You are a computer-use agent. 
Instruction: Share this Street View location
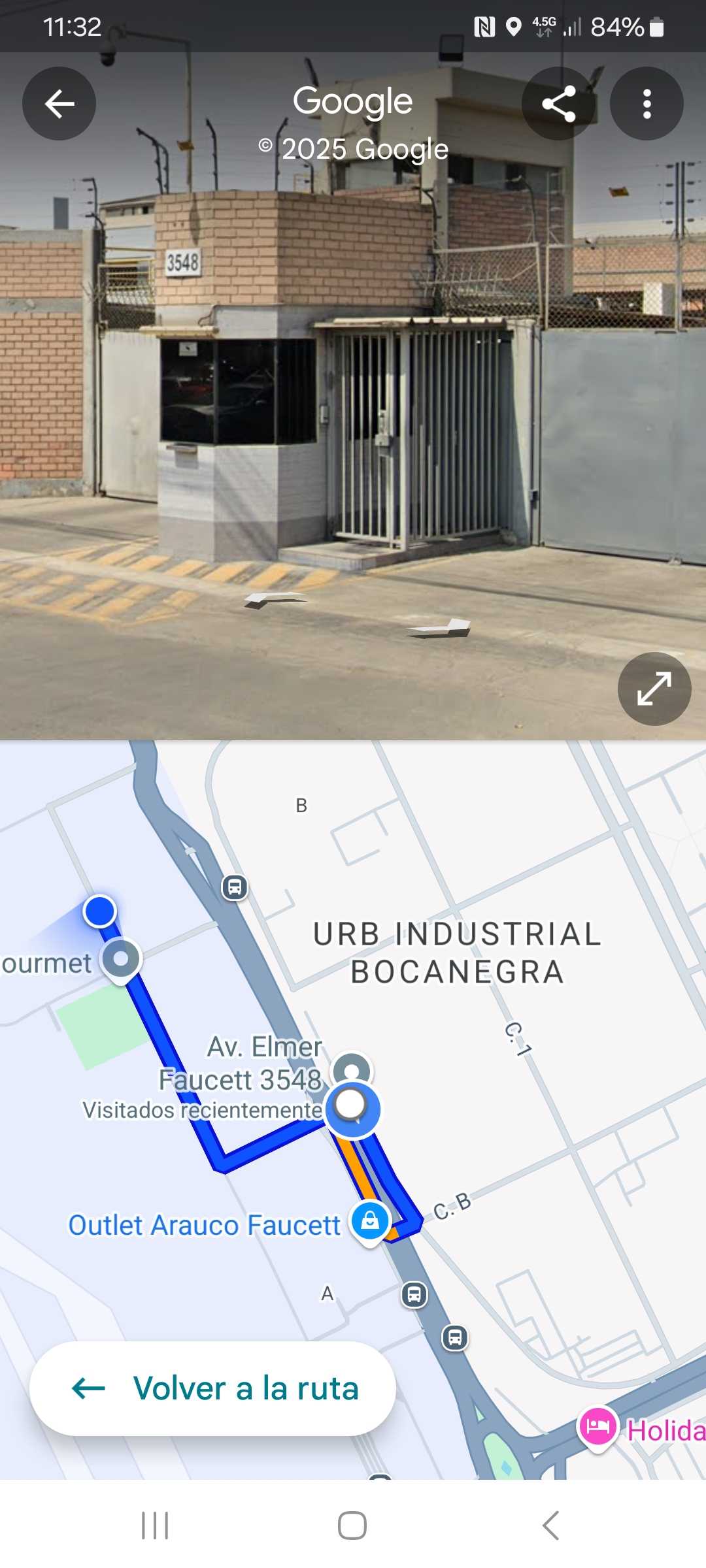pyautogui.click(x=558, y=103)
